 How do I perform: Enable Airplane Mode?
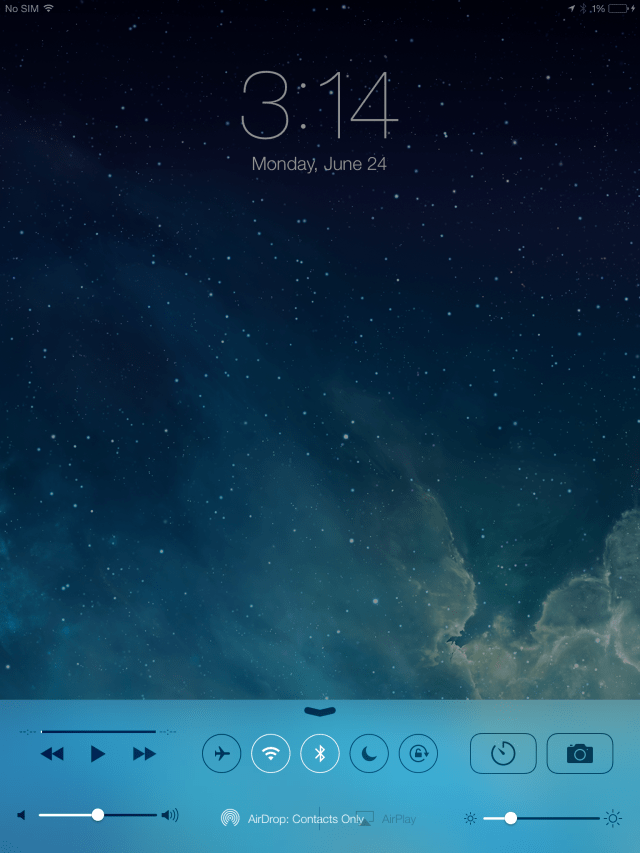coord(221,753)
